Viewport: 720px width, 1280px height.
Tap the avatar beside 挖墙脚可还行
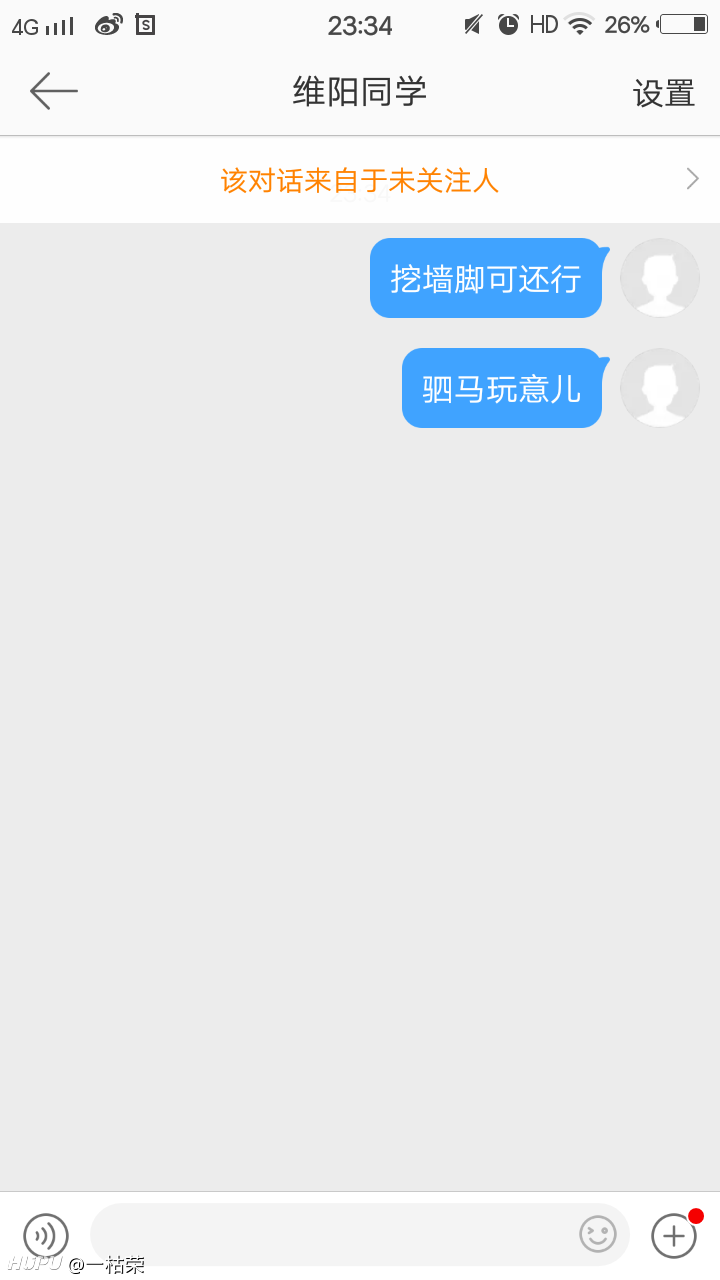coord(660,278)
